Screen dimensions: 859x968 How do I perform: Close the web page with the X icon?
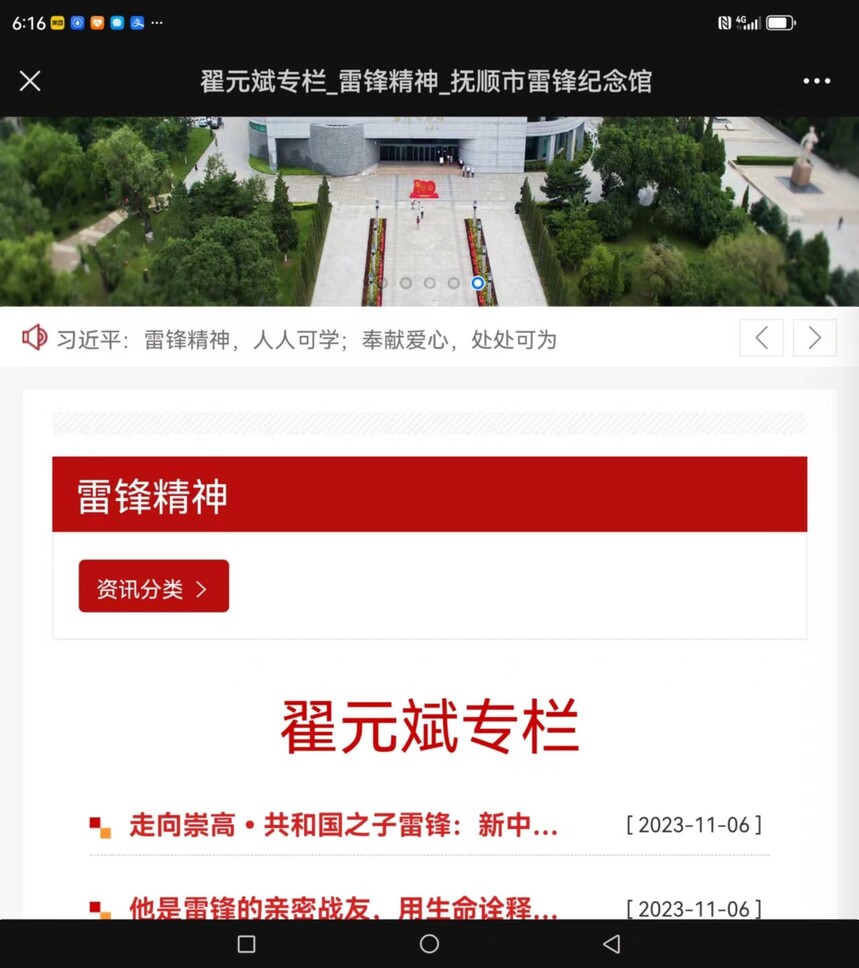30,81
